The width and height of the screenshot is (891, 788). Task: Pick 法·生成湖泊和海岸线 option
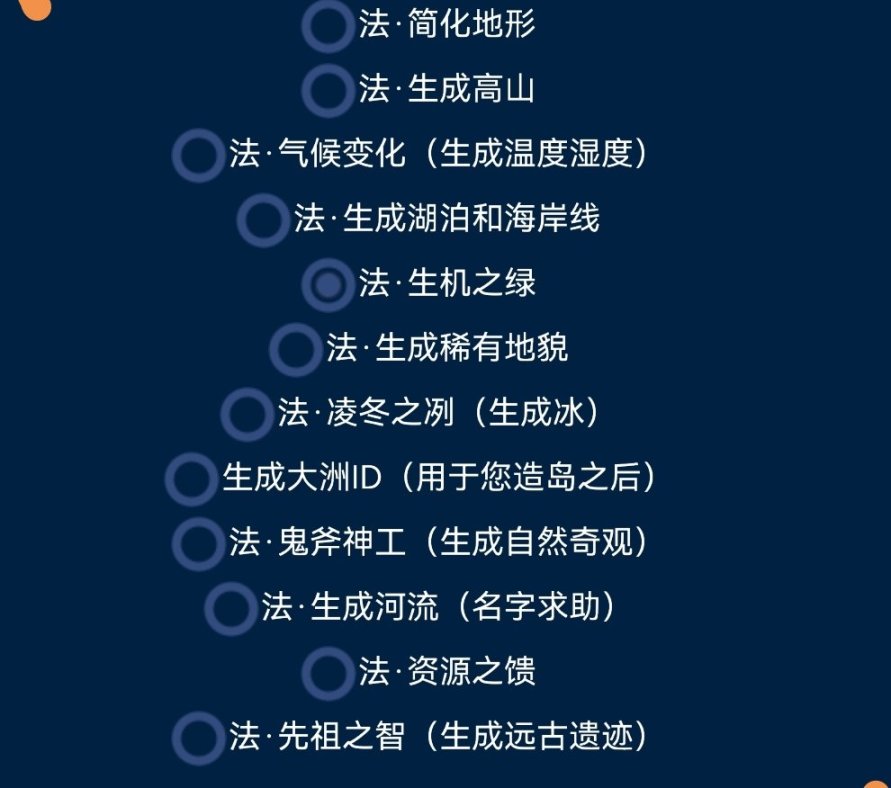(263, 221)
